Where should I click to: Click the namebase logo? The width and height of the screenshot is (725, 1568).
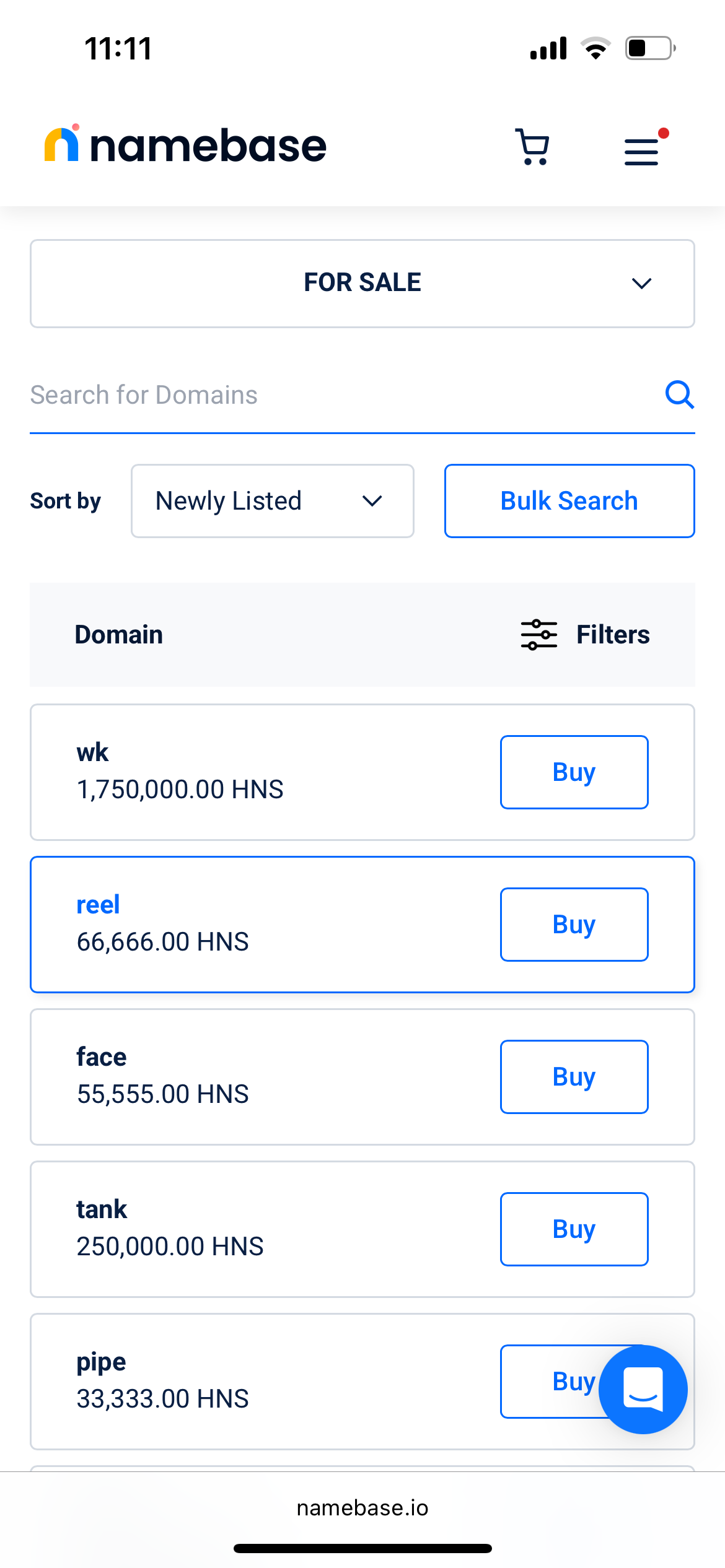[x=184, y=144]
